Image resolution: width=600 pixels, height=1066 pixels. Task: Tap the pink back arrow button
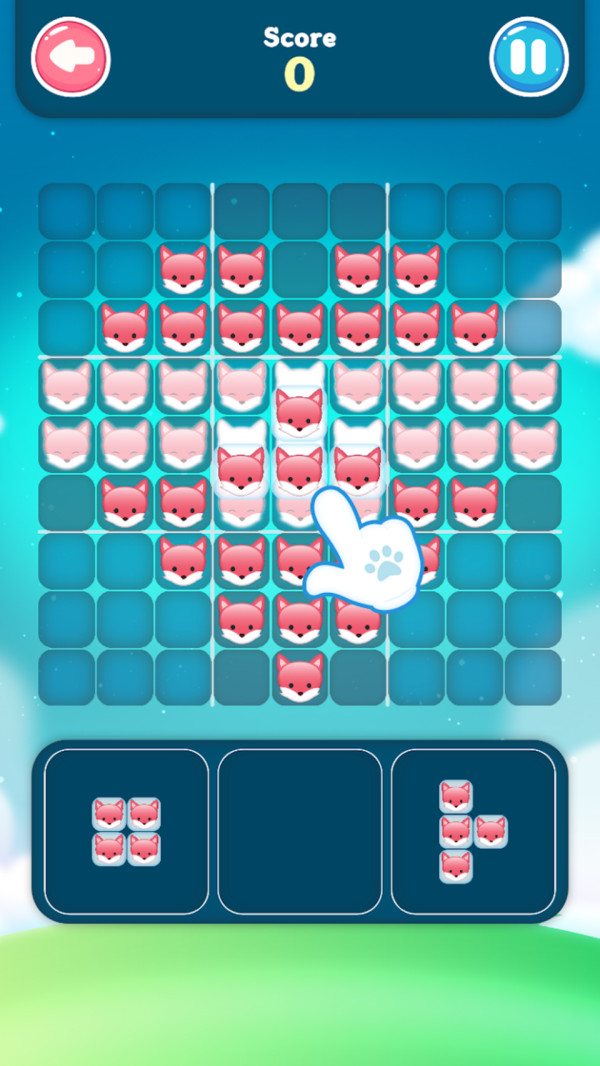71,57
